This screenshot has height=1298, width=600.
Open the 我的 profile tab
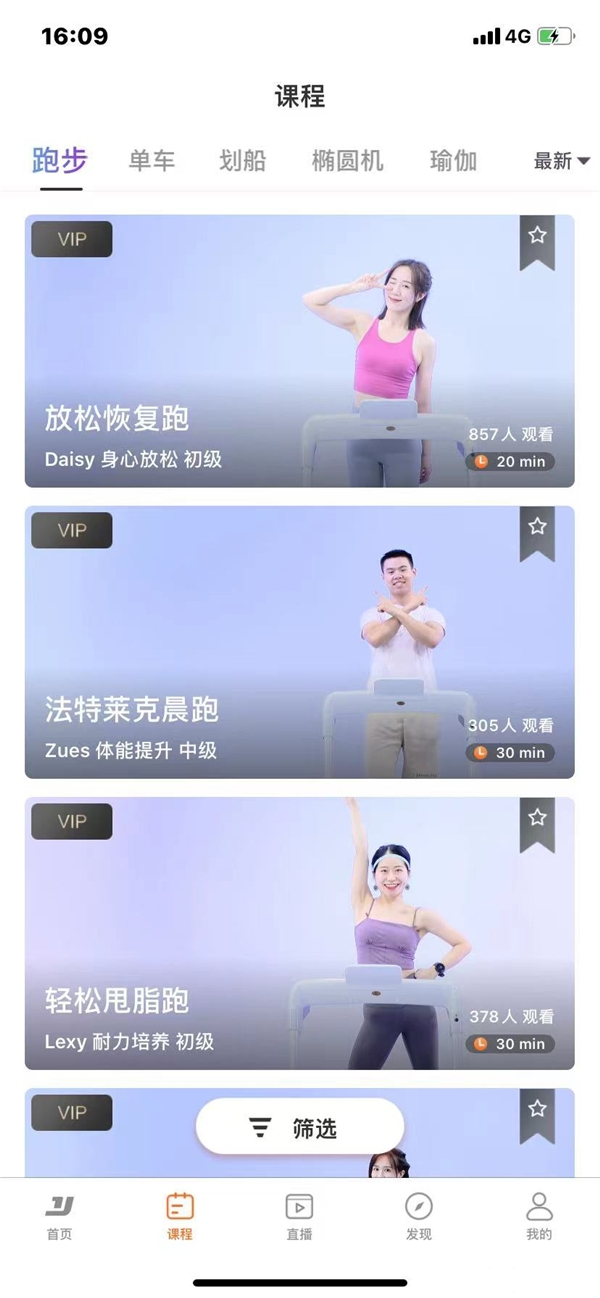pos(539,1216)
